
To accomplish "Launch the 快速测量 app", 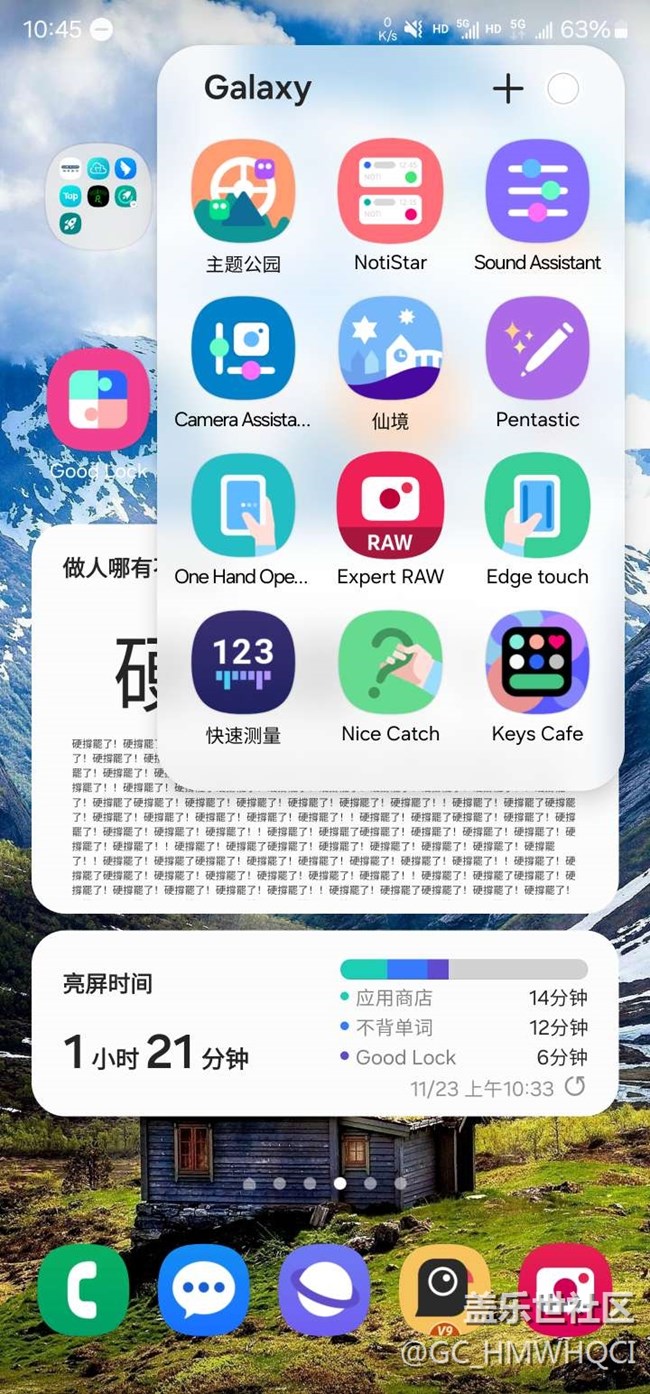I will tap(243, 662).
